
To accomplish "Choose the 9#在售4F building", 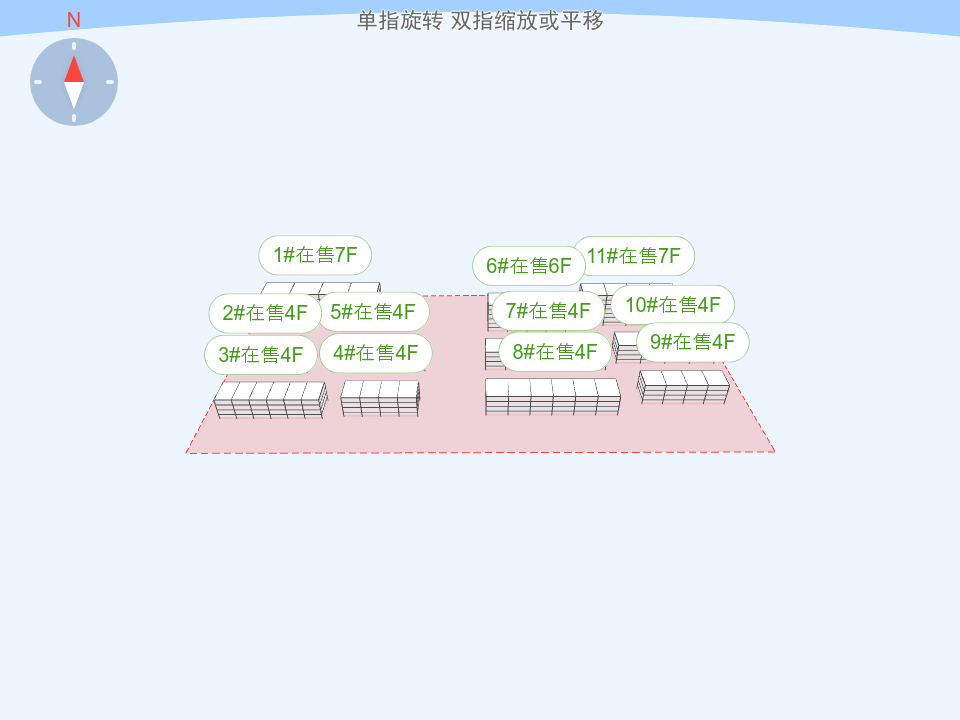I will pos(693,342).
